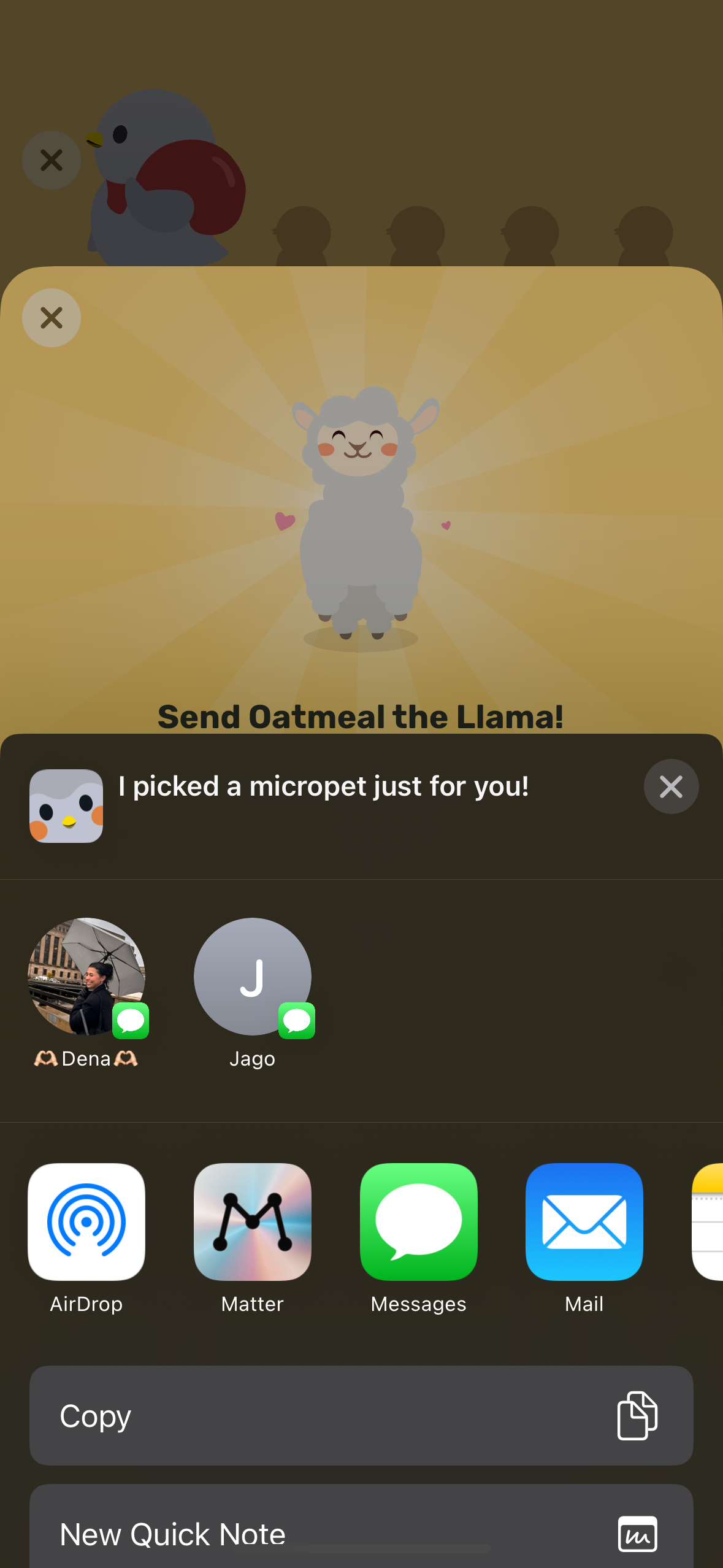This screenshot has width=723, height=1568.
Task: Close the penguin pet view
Action: pos(52,159)
